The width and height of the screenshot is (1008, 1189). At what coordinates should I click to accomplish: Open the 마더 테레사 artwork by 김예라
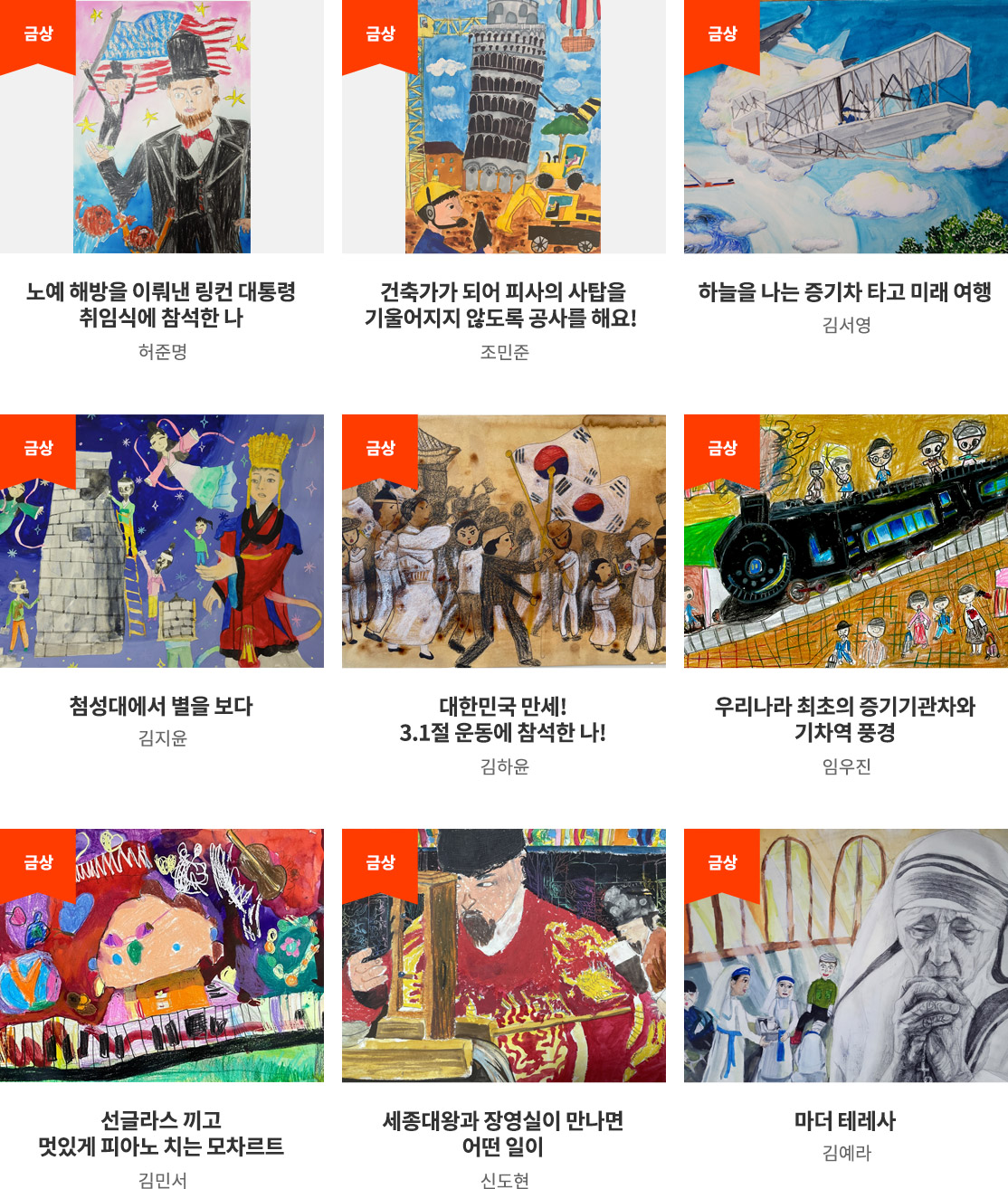point(845,956)
